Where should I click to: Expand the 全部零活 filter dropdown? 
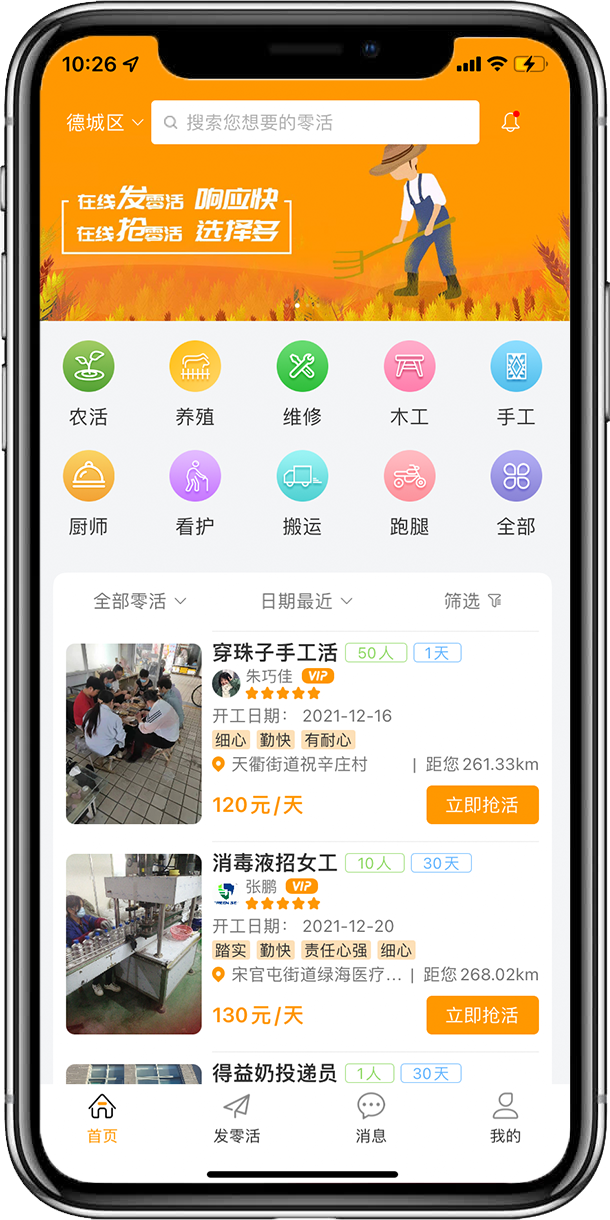[x=140, y=601]
